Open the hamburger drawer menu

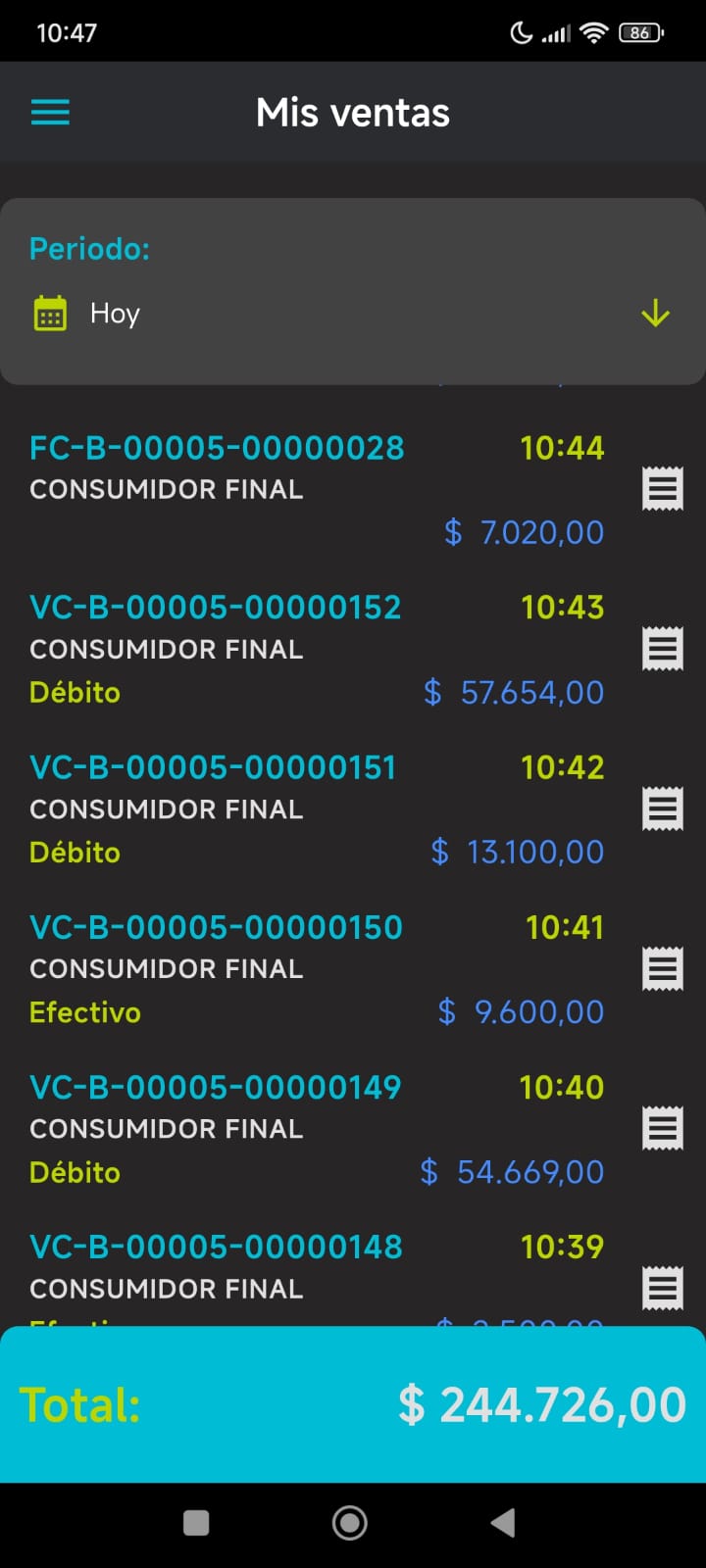coord(50,113)
